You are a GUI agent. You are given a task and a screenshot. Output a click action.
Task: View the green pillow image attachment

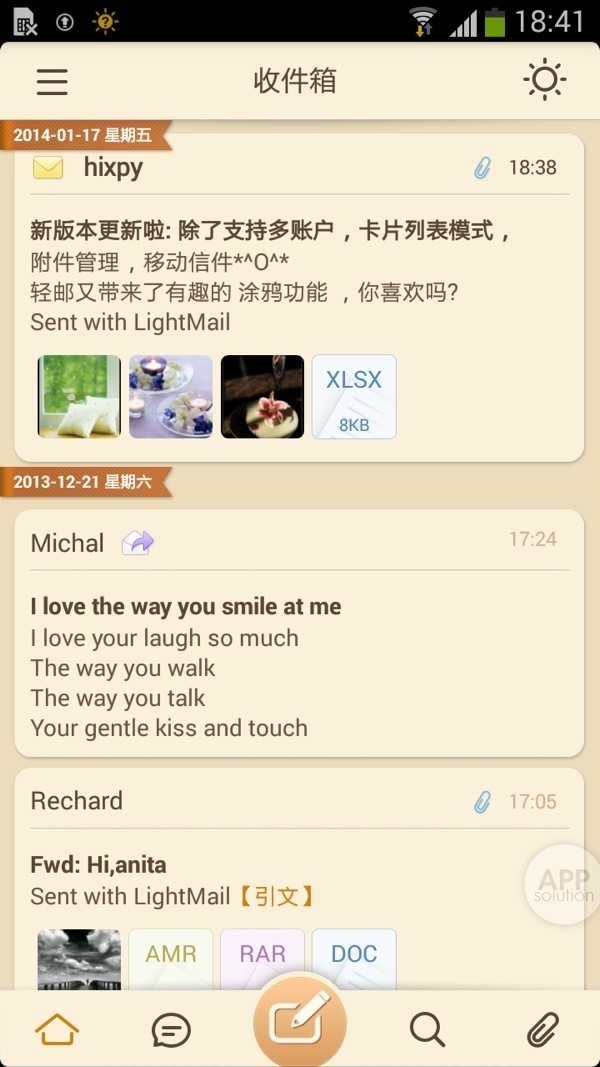[x=79, y=397]
